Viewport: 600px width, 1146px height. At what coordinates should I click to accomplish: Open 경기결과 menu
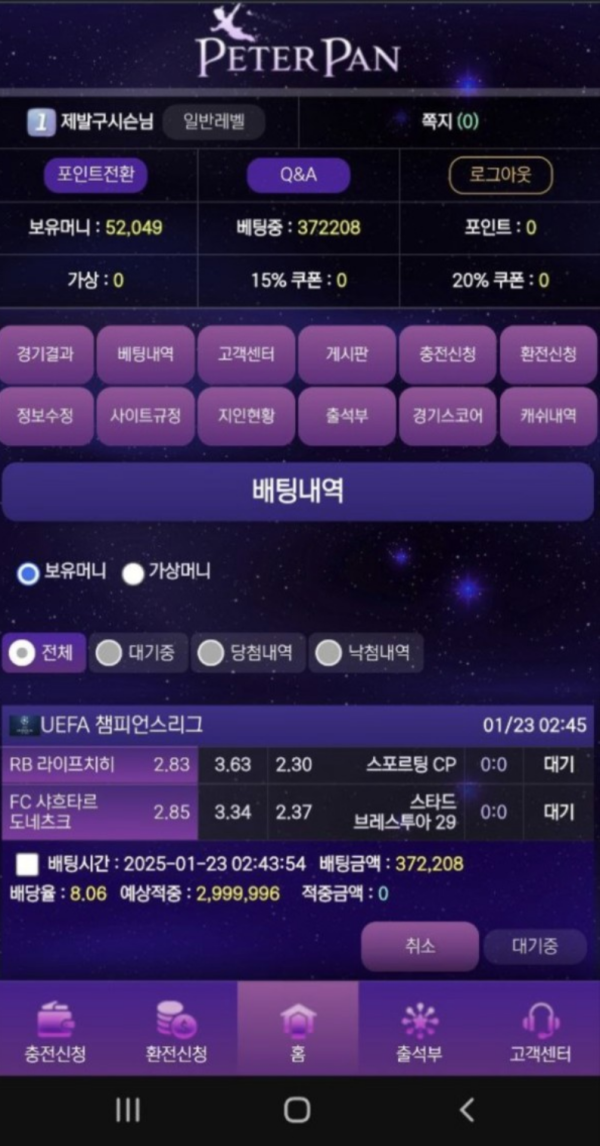click(46, 354)
